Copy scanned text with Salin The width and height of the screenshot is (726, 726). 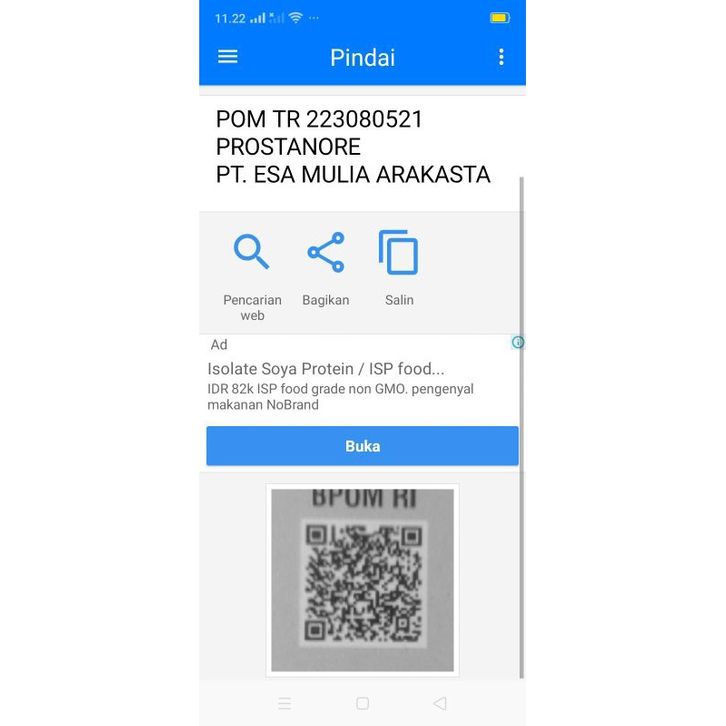click(x=398, y=253)
